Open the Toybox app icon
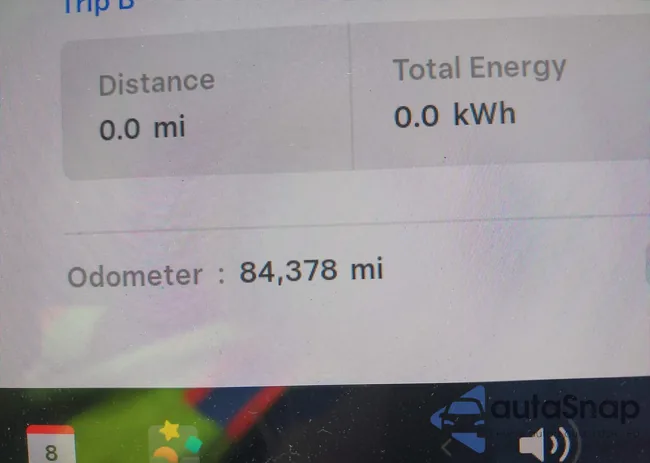650x463 pixels. 174,443
